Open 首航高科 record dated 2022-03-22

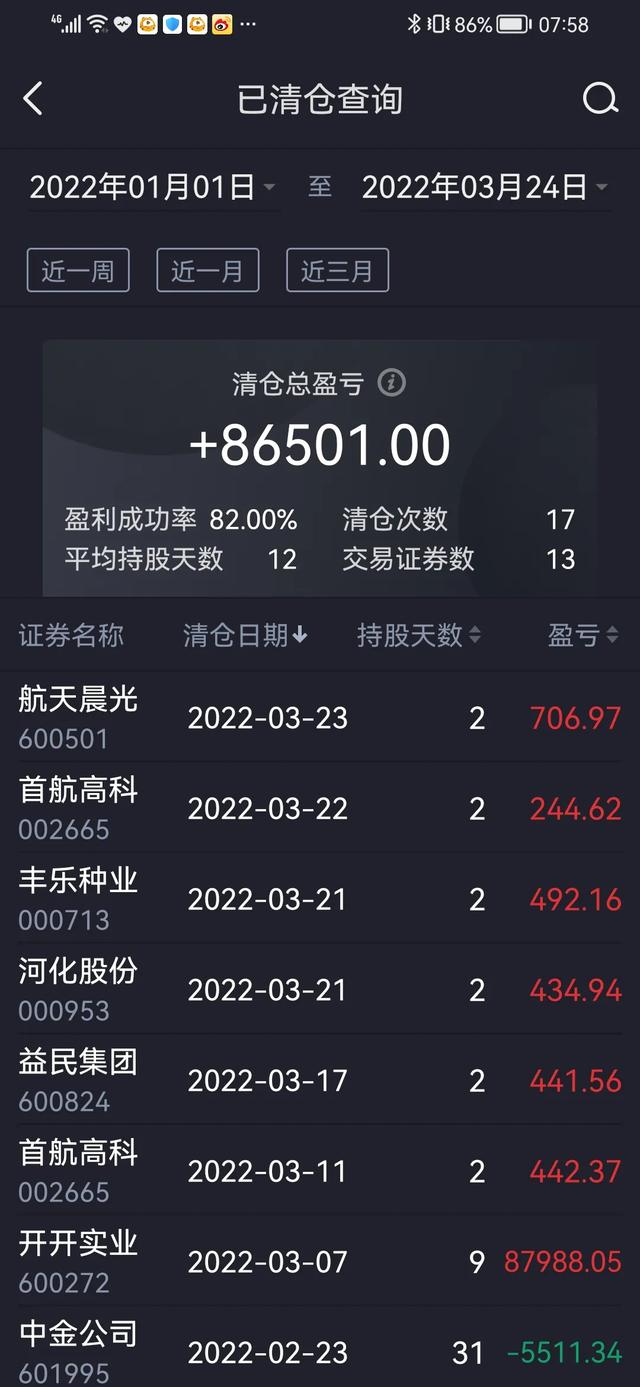click(320, 808)
